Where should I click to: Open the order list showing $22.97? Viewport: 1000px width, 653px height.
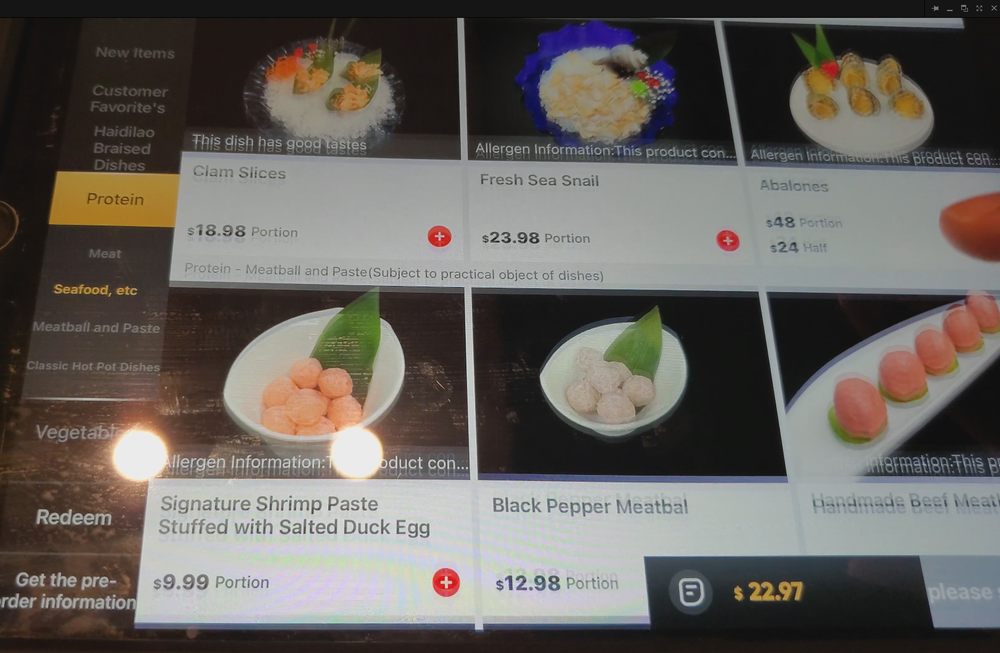tap(690, 593)
